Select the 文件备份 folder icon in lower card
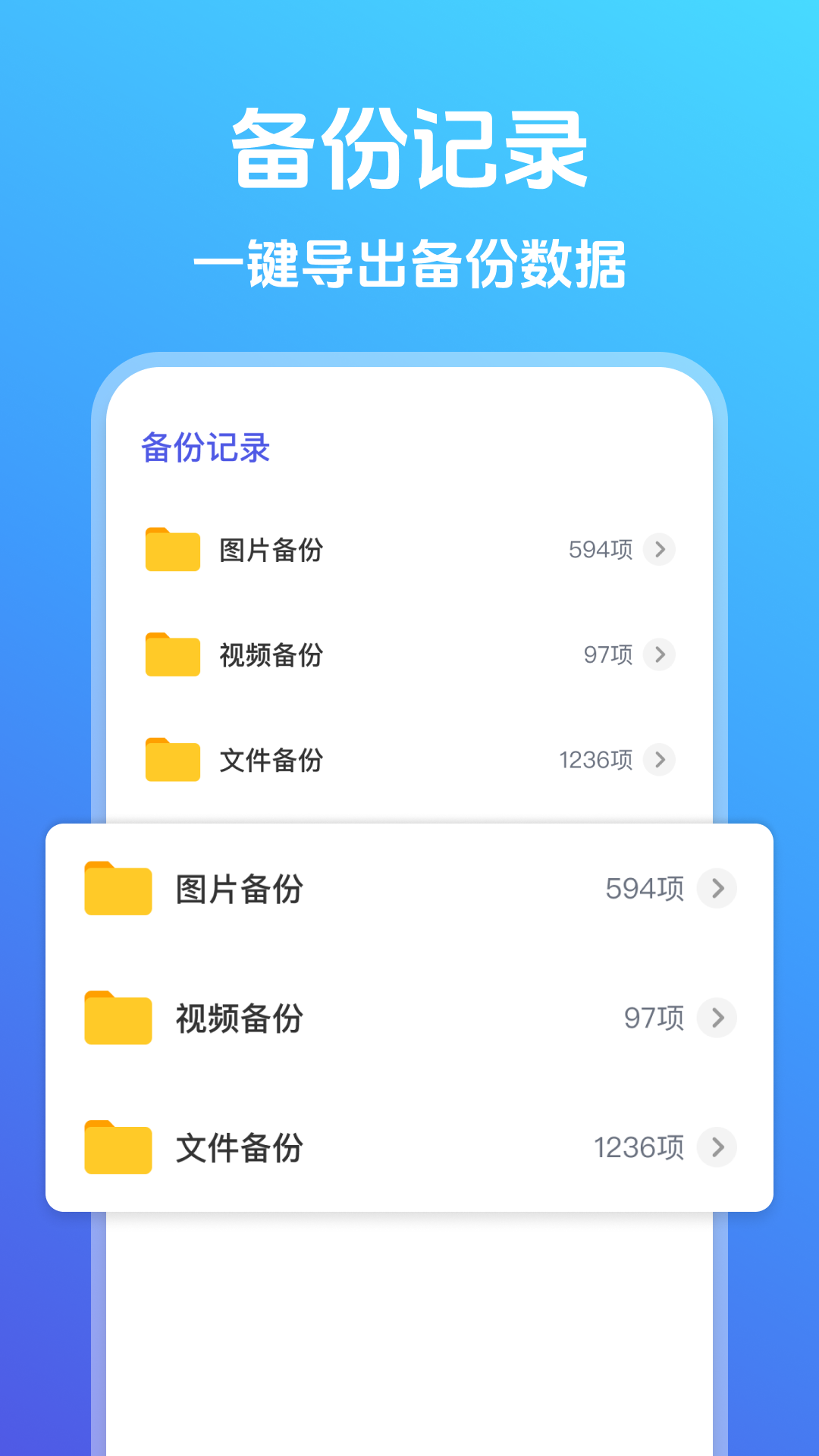The image size is (819, 1456). coord(118,1148)
